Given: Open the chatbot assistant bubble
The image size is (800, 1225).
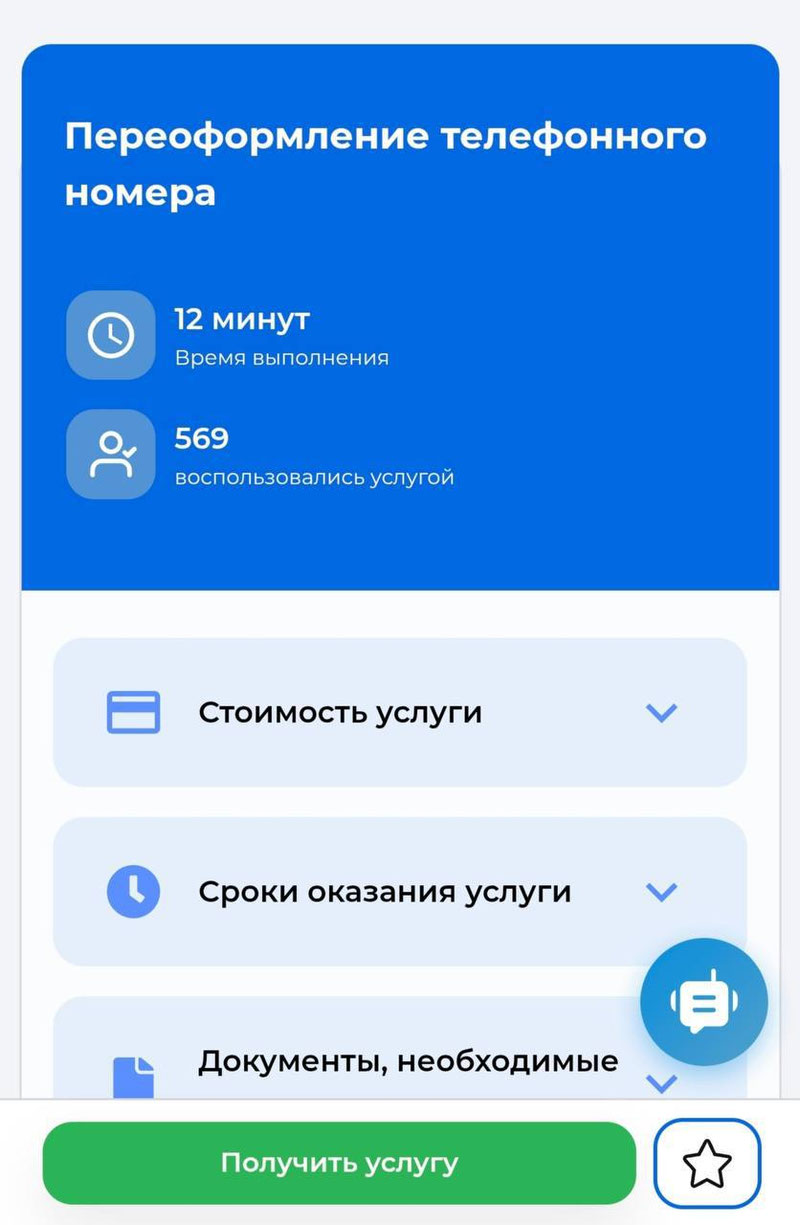Looking at the screenshot, I should pos(704,1001).
